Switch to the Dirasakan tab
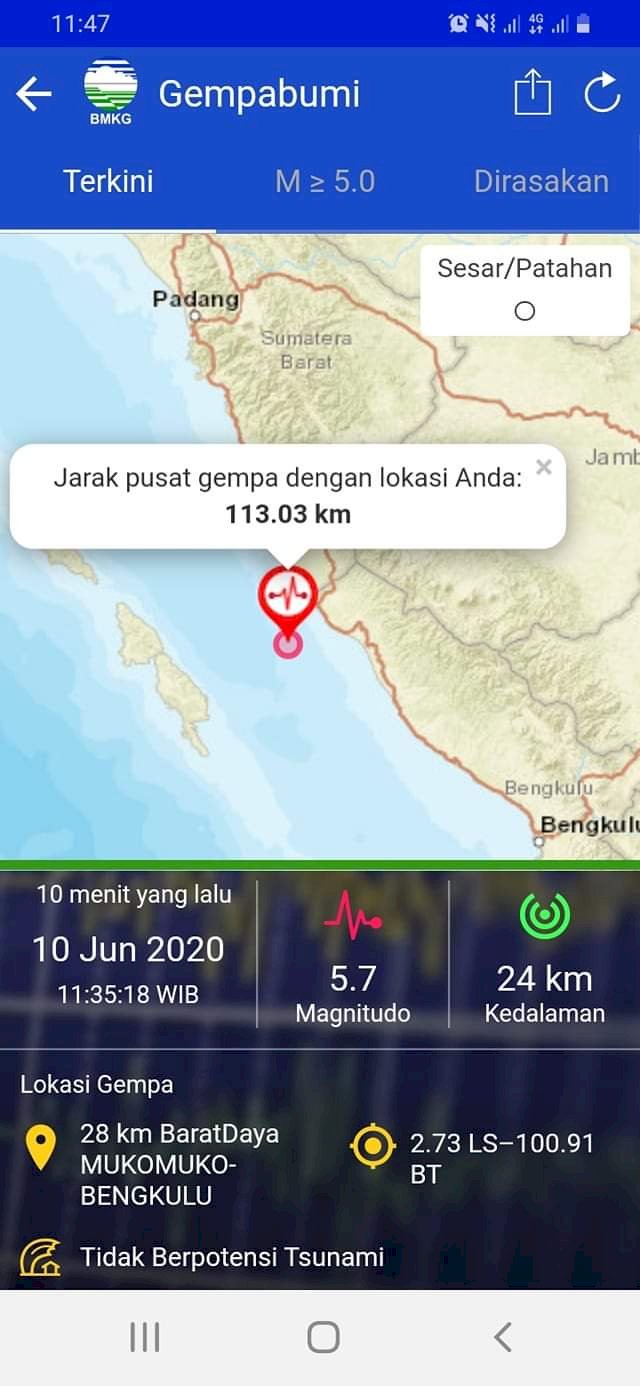Image resolution: width=640 pixels, height=1386 pixels. tap(541, 181)
